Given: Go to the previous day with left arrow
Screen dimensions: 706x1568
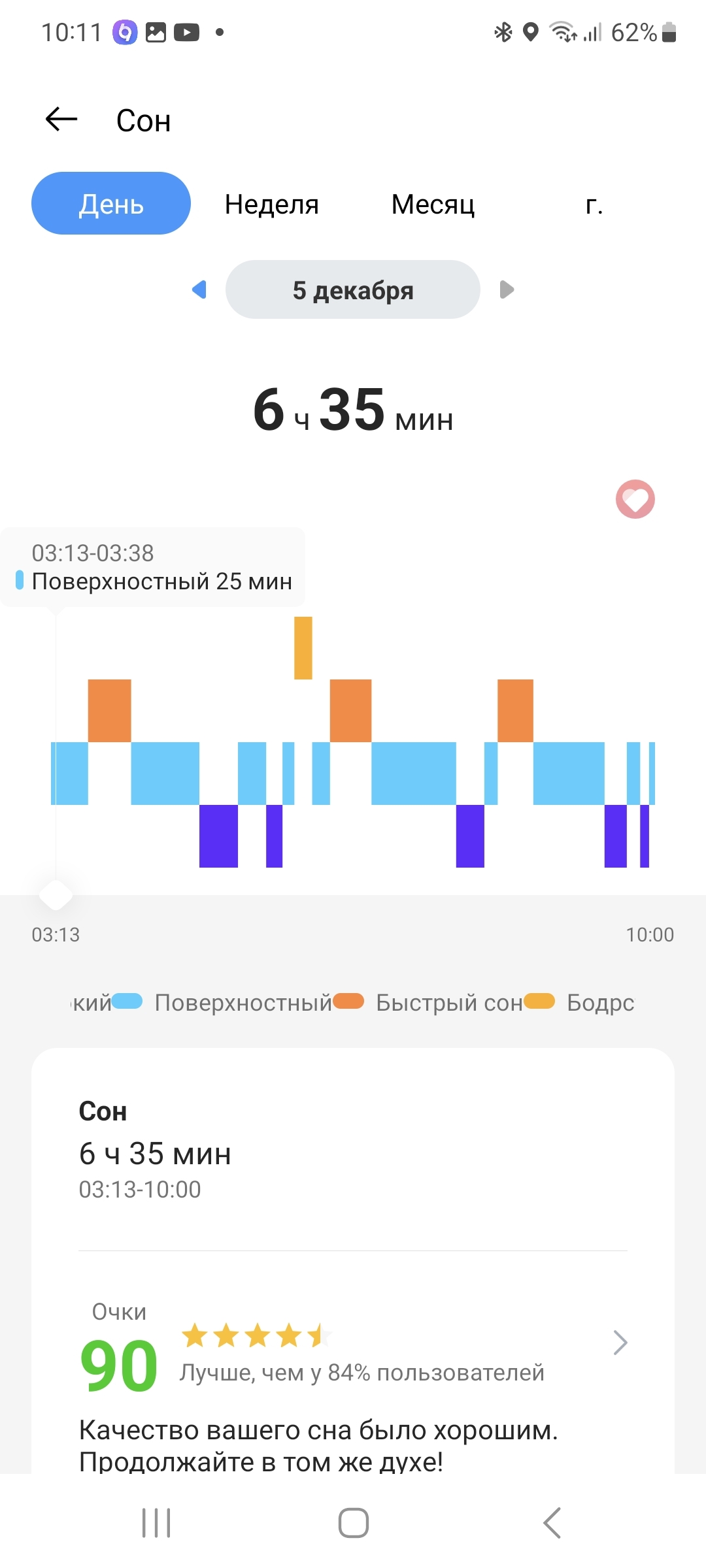Looking at the screenshot, I should (x=199, y=289).
